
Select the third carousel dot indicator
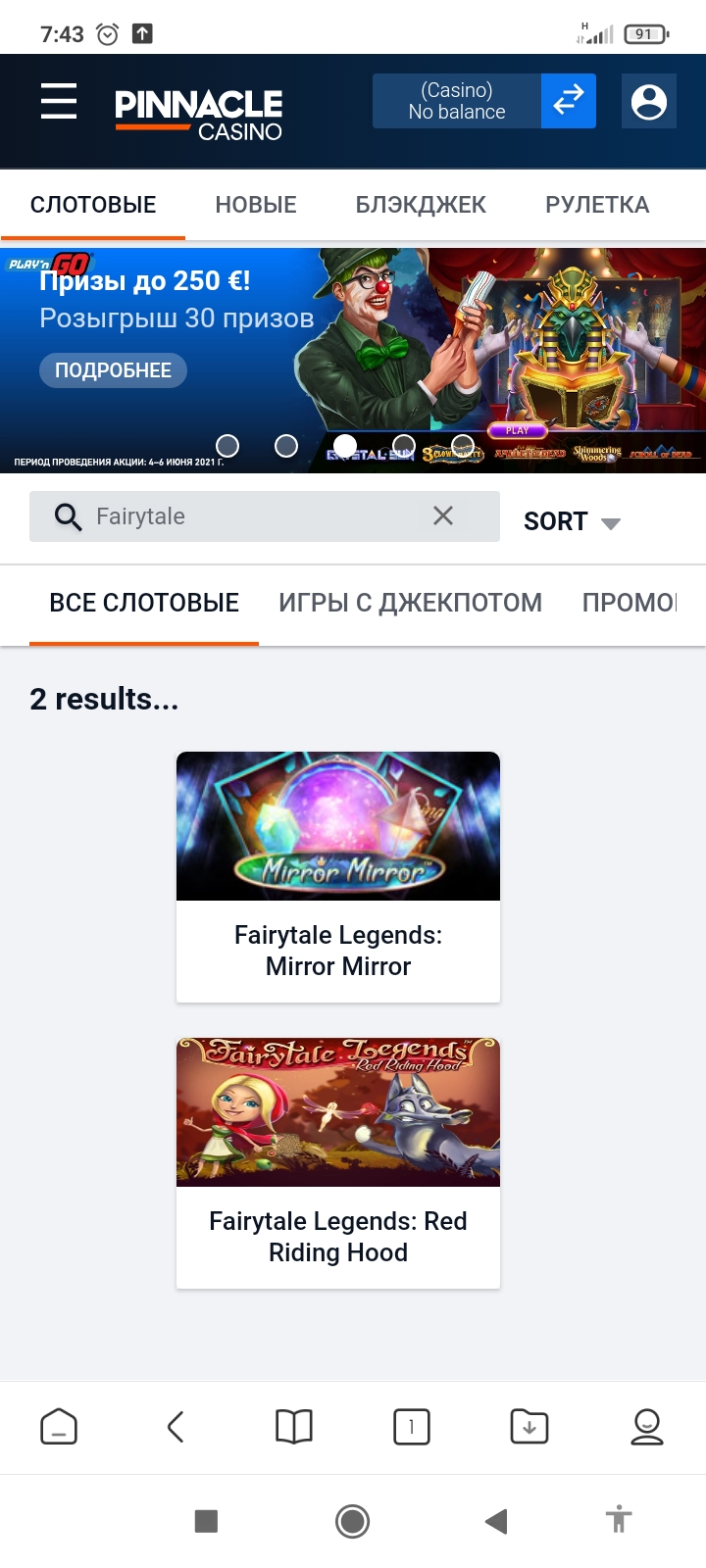pyautogui.click(x=346, y=446)
